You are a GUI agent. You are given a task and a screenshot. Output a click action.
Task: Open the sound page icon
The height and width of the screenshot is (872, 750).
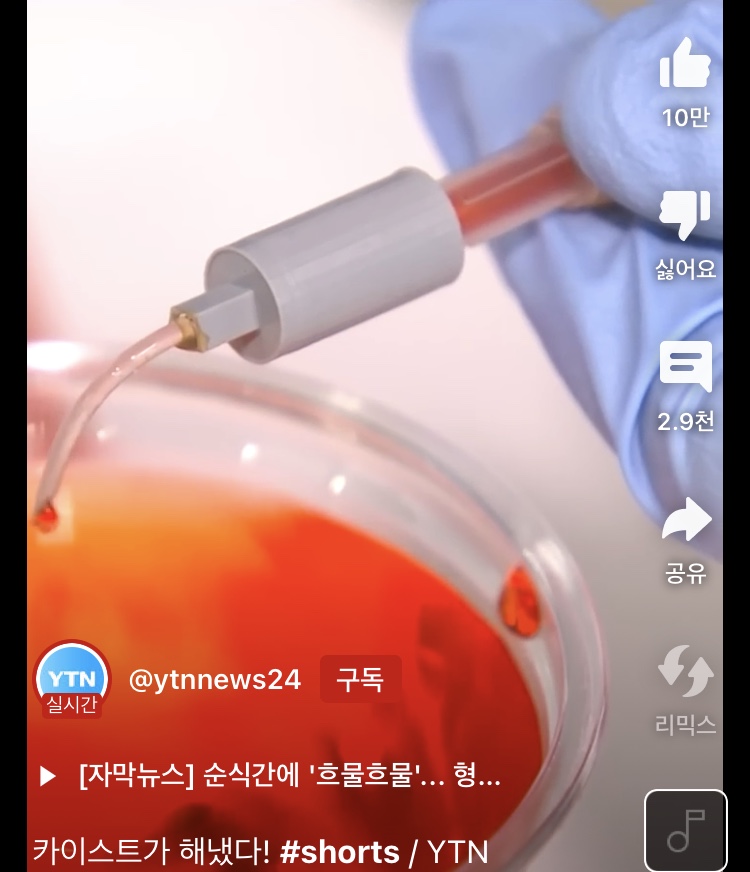tap(685, 830)
